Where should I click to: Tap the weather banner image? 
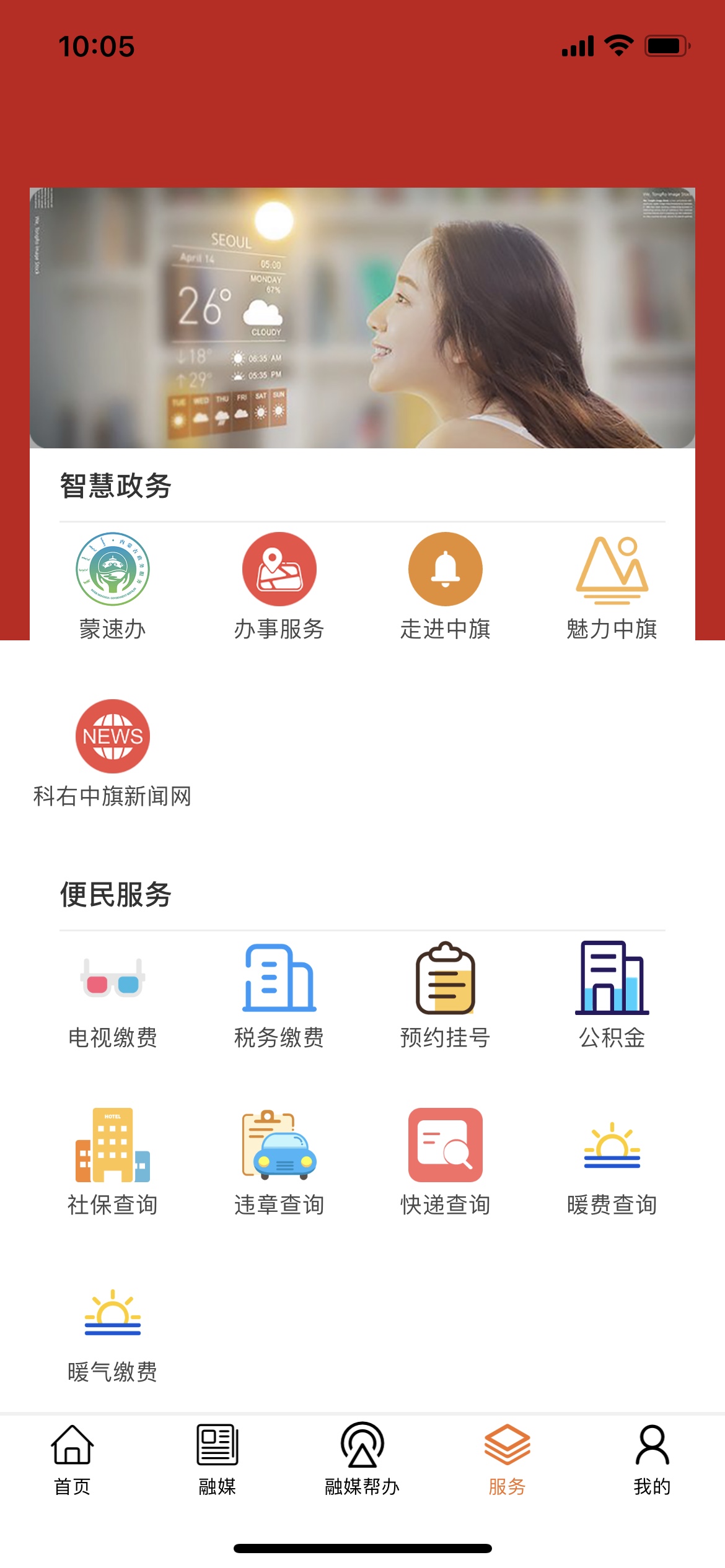tap(362, 318)
